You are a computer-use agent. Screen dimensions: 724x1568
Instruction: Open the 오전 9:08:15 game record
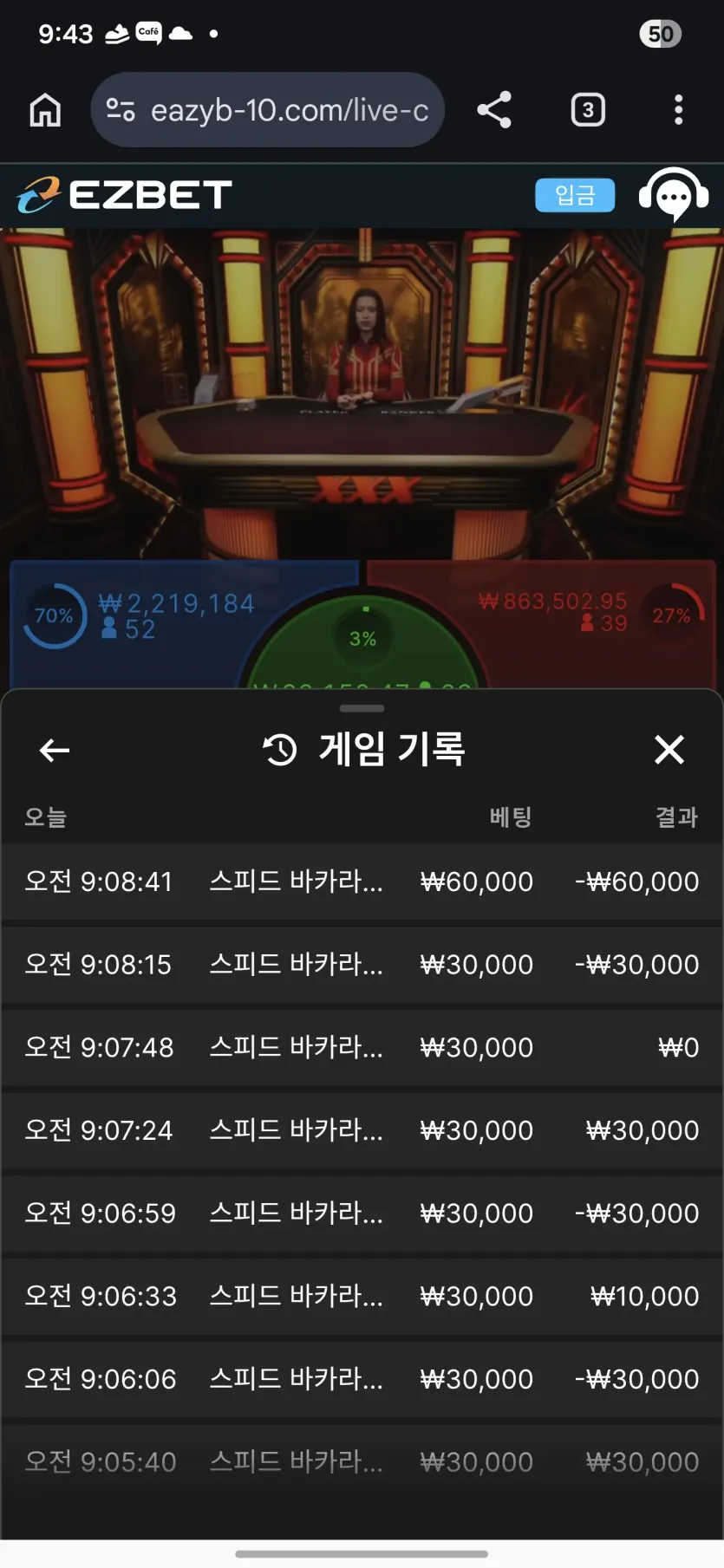pos(362,965)
